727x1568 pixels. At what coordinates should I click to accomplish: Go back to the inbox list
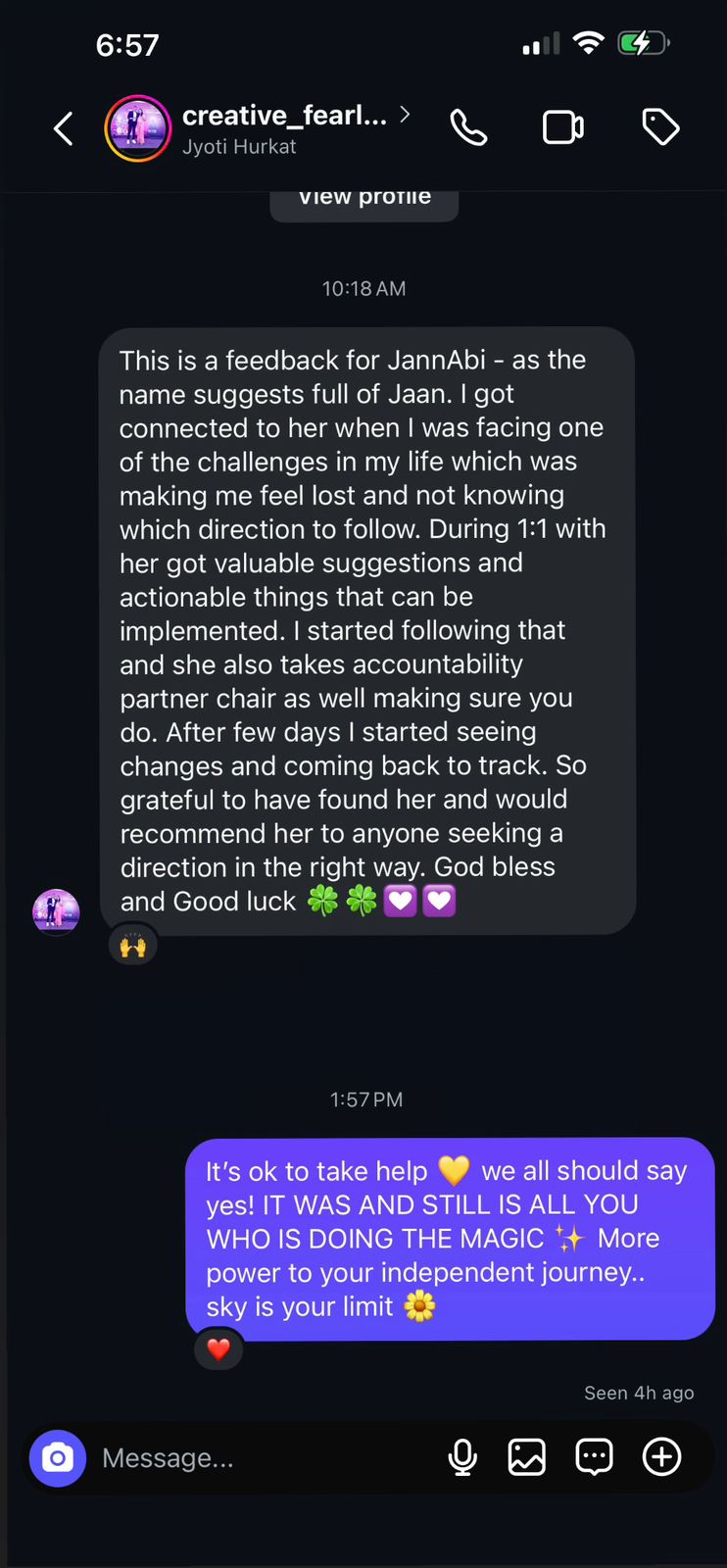coord(64,128)
